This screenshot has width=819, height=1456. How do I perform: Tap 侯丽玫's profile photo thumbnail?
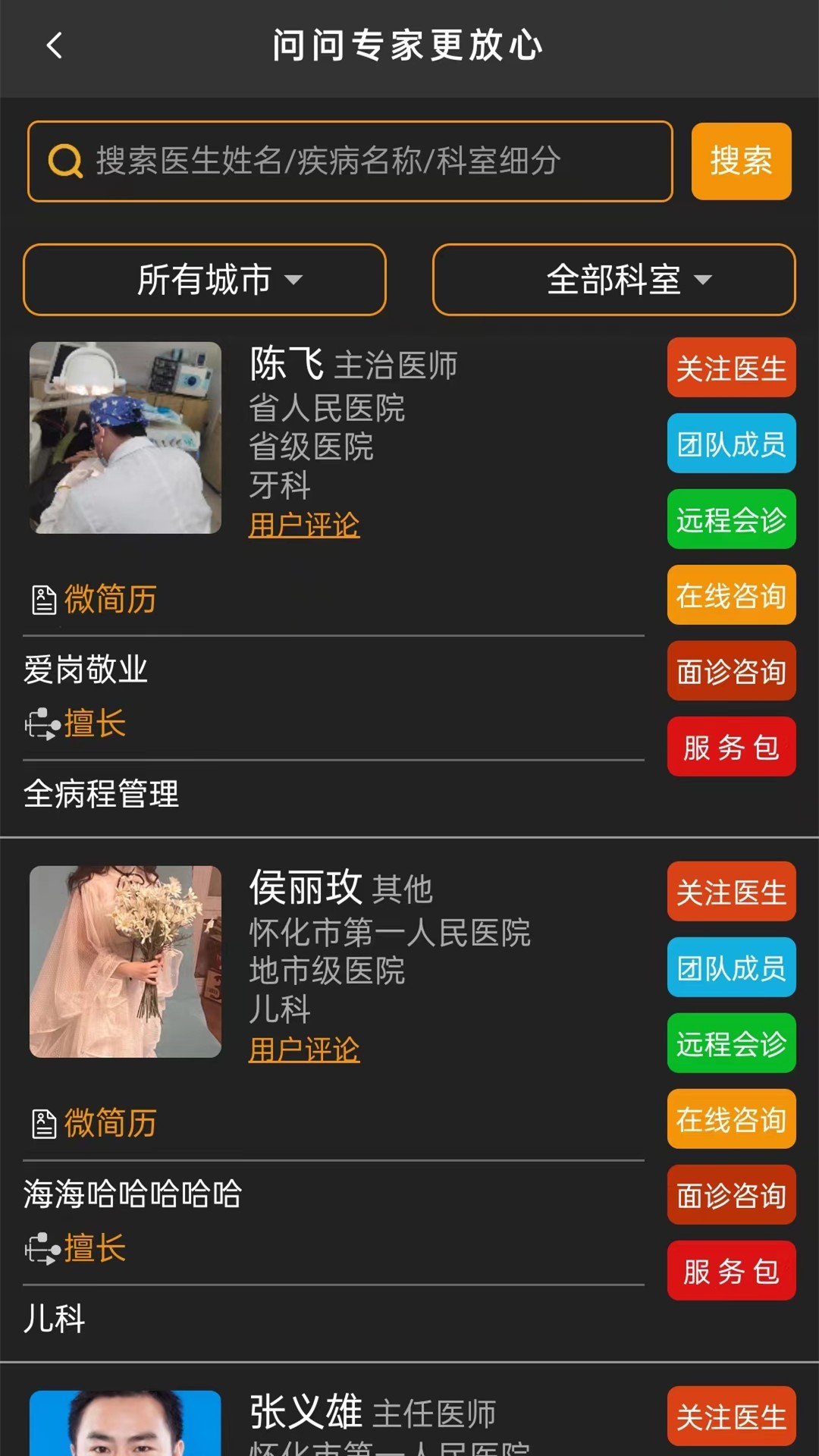[125, 962]
